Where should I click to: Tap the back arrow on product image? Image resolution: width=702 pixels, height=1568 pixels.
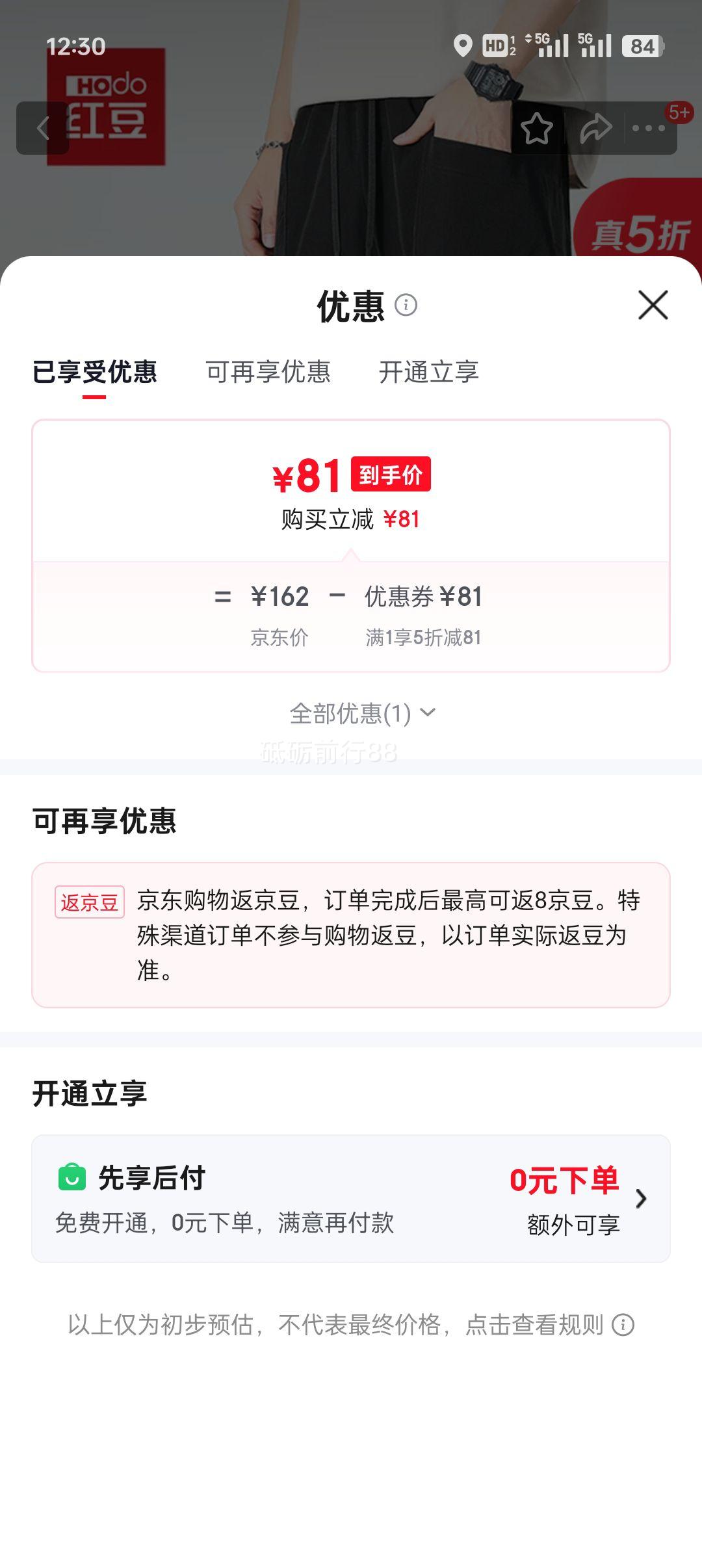[43, 127]
